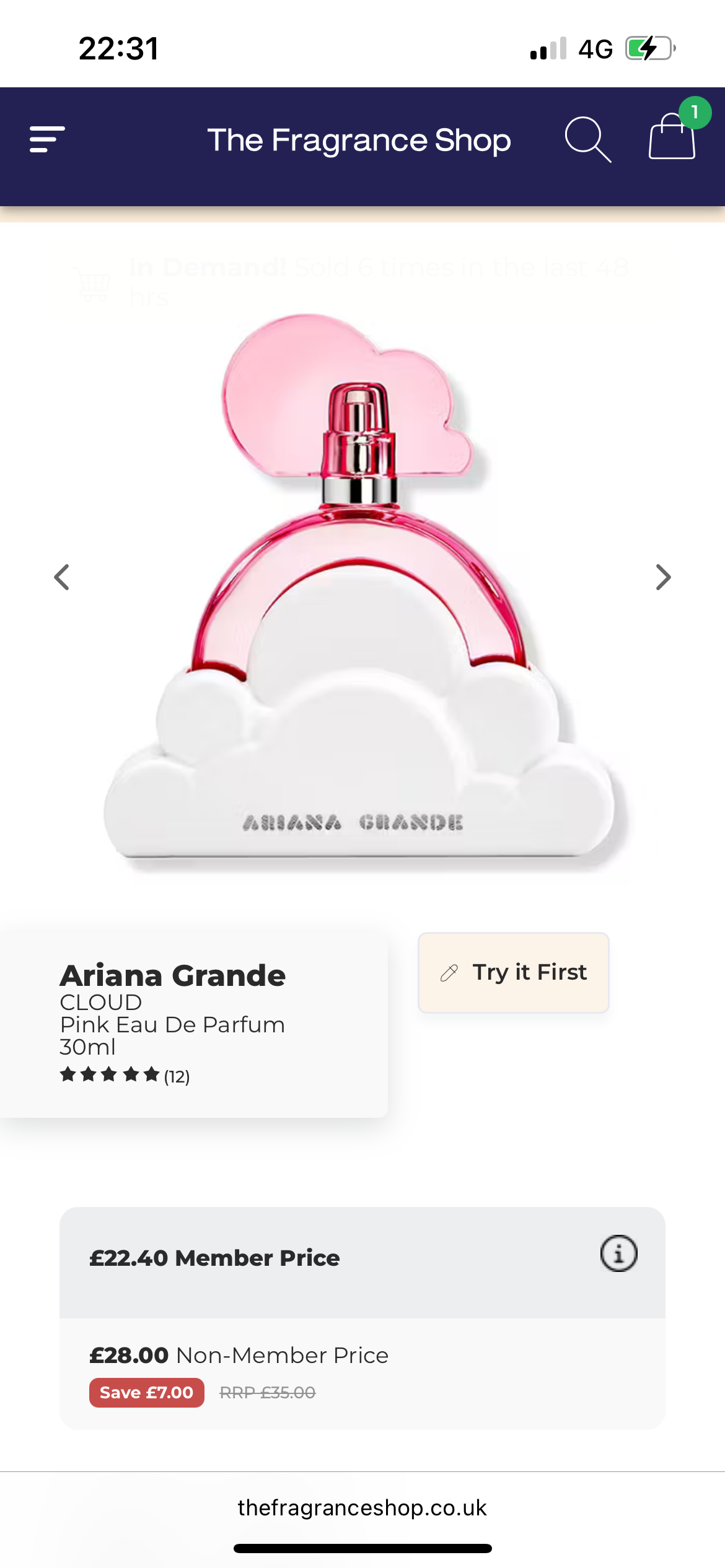Viewport: 725px width, 1568px height.
Task: Click the Cloud Pink bottle product image
Action: [362, 595]
